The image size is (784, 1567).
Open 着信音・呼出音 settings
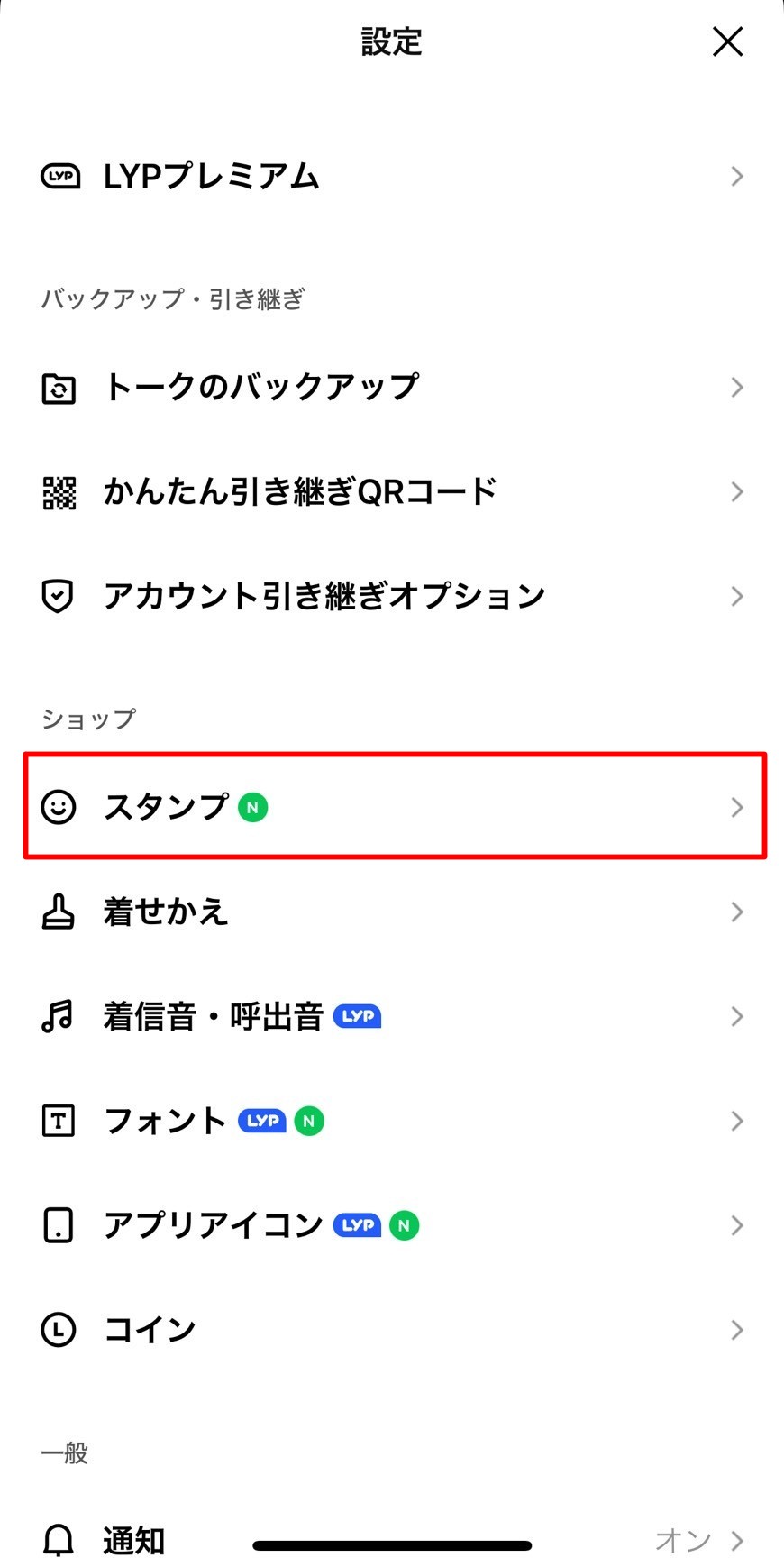(392, 1016)
